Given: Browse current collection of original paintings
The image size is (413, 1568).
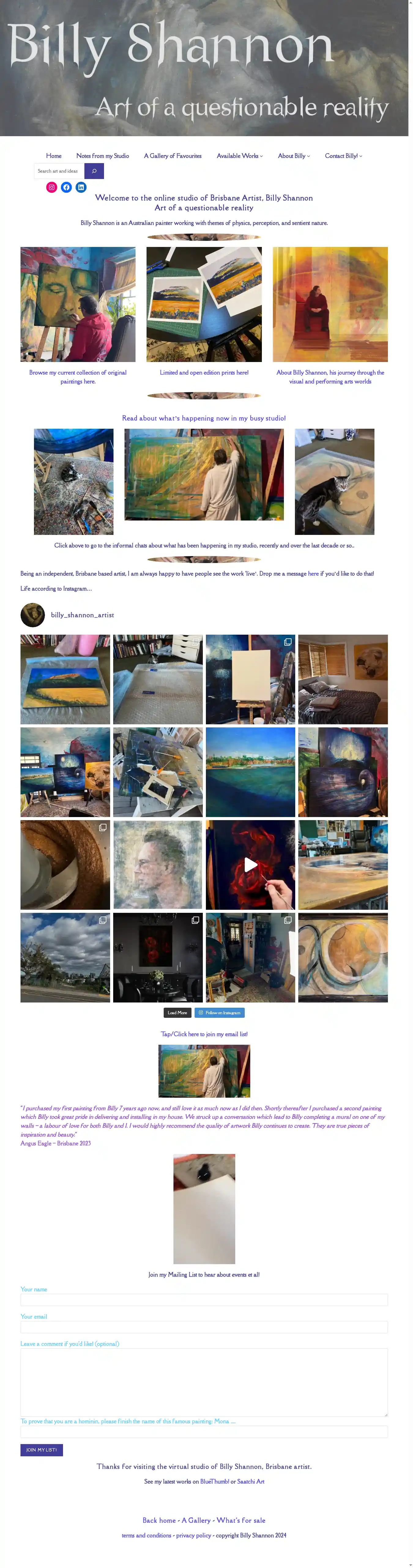Looking at the screenshot, I should pos(78,377).
